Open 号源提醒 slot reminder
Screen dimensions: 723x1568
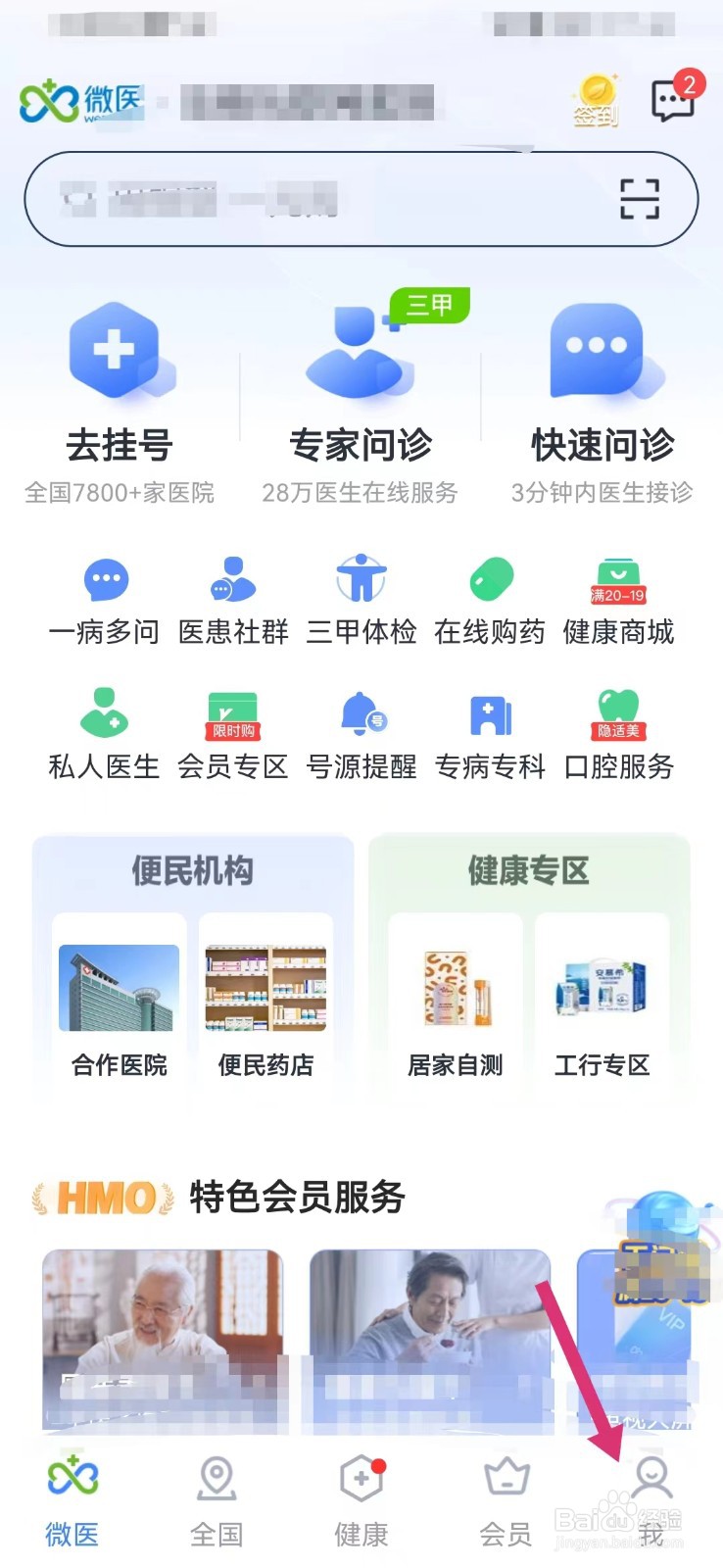pyautogui.click(x=361, y=735)
